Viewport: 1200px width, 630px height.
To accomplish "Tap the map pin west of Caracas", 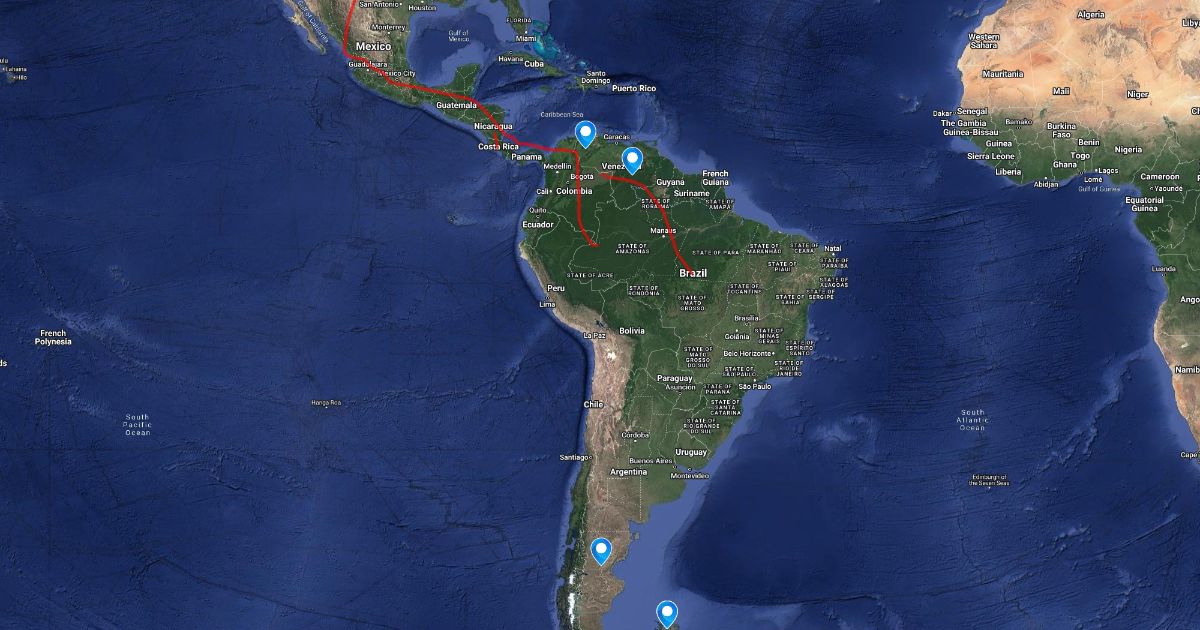I will click(586, 132).
